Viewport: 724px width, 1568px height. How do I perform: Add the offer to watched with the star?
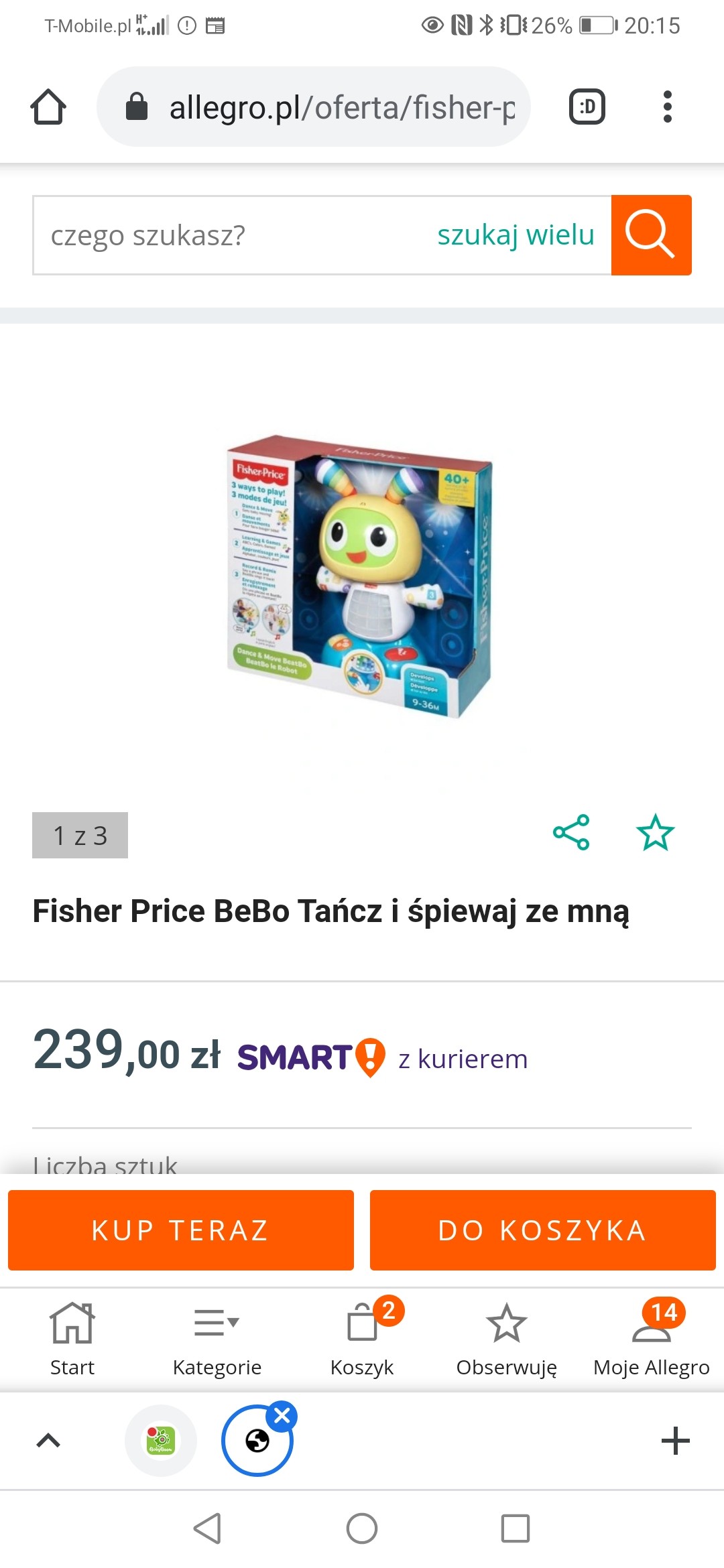(x=655, y=833)
